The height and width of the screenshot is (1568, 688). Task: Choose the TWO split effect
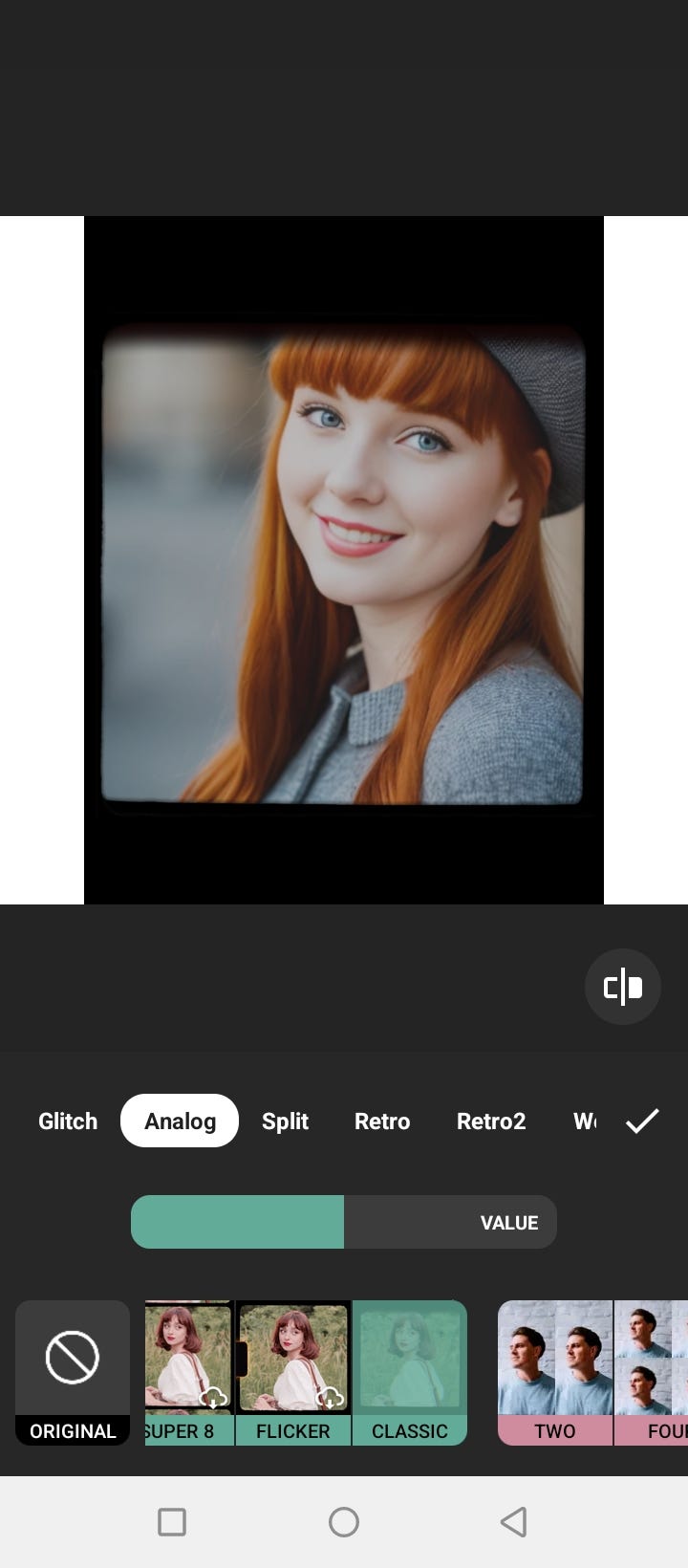(x=555, y=1372)
